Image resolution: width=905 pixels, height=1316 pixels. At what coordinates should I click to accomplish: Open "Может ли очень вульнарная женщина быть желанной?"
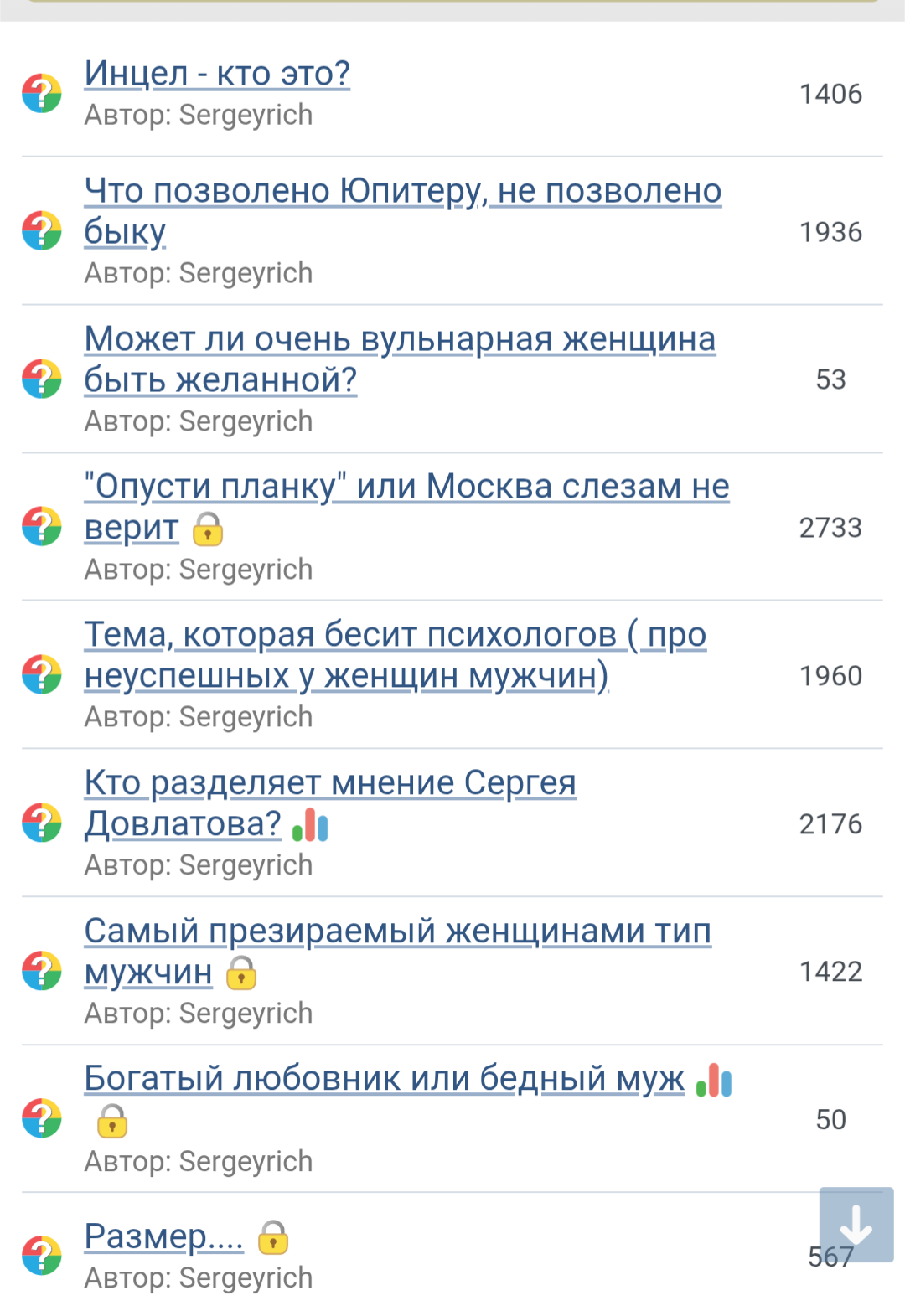[x=400, y=340]
